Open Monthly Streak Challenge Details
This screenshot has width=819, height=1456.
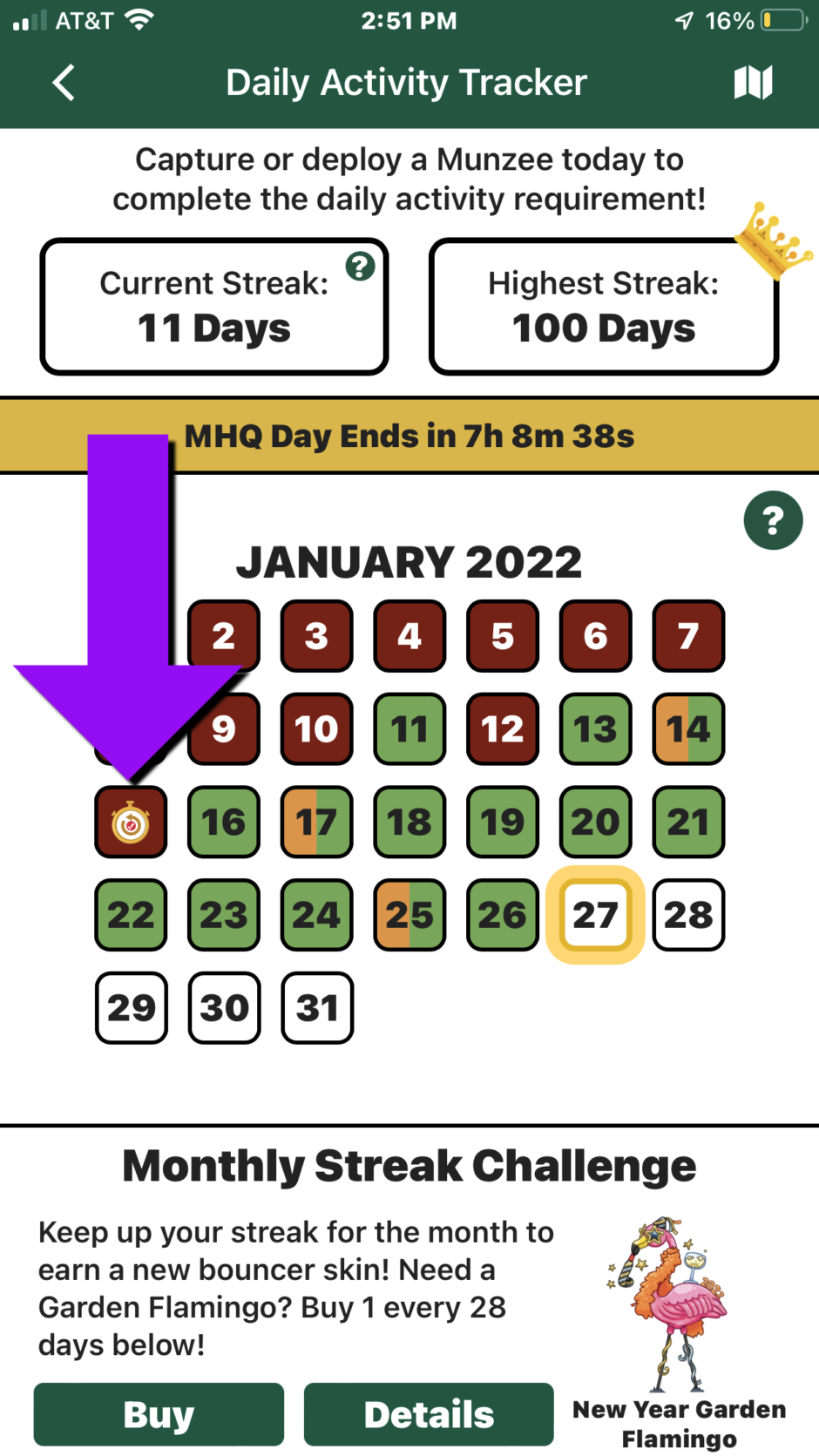pos(429,1413)
